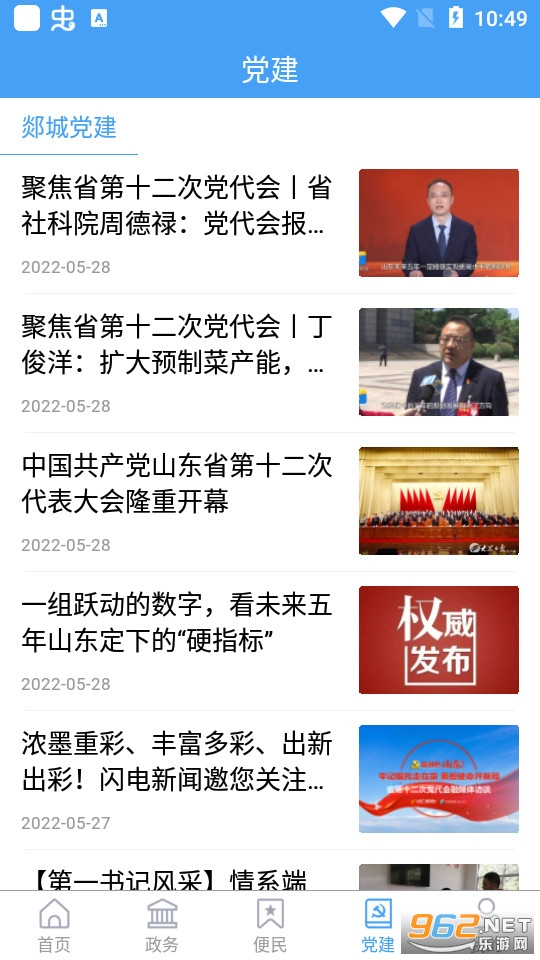Switch to the 便民 tab
This screenshot has height=960, width=540.
270,925
